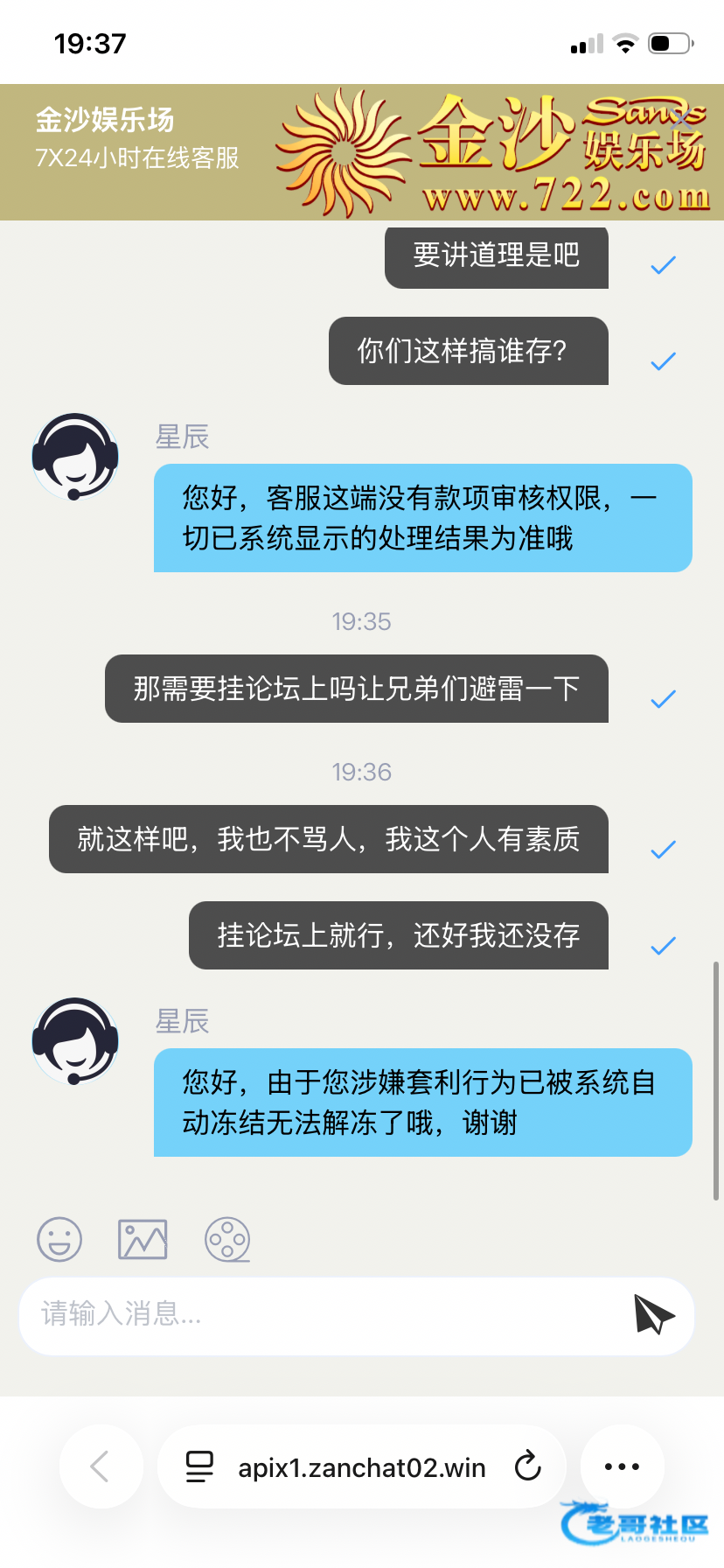Go back in the browser
Viewport: 724px width, 1568px height.
[x=101, y=1466]
